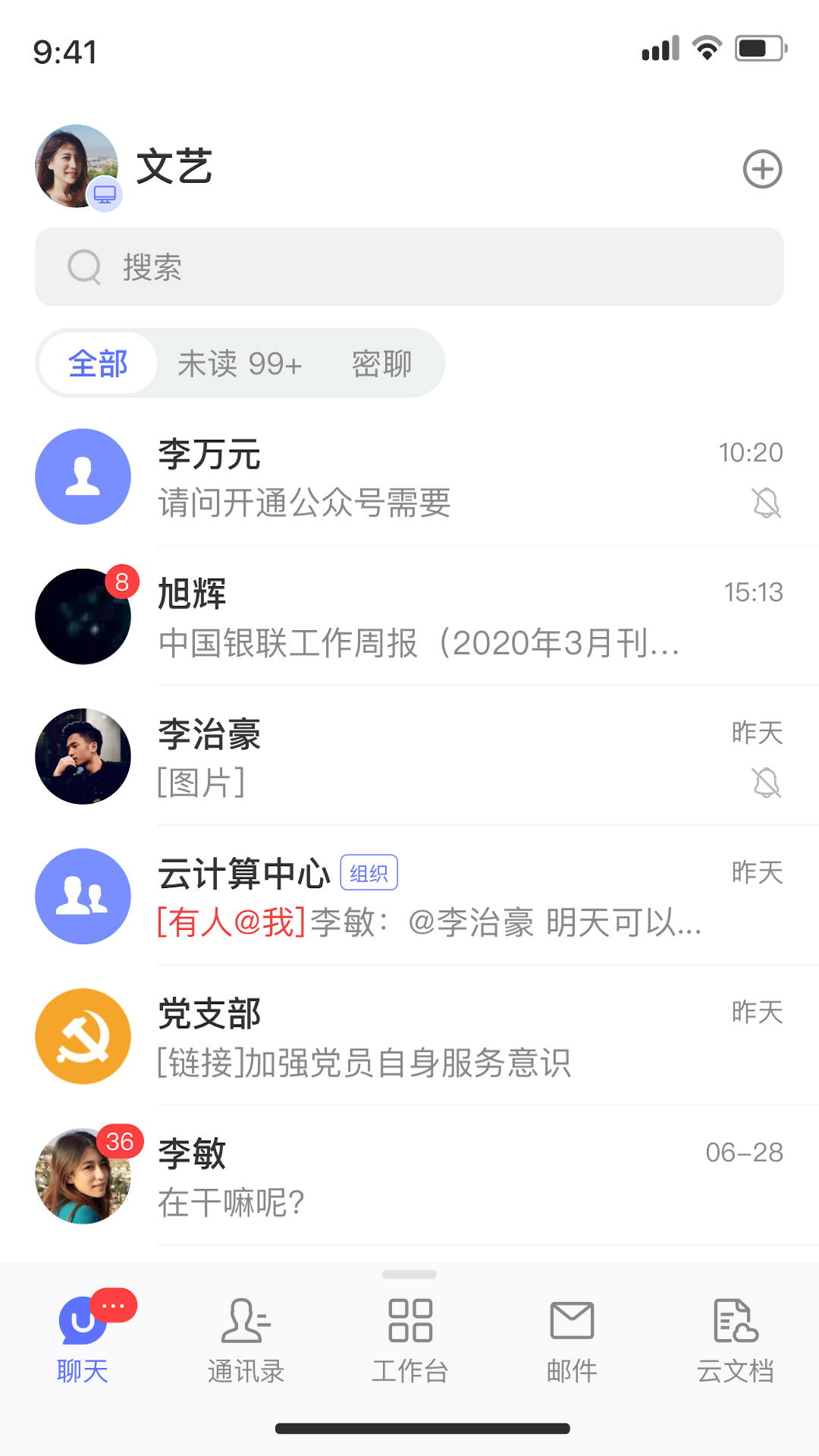This screenshot has height=1456, width=819.
Task: Open 文艺's profile avatar
Action: point(77,166)
